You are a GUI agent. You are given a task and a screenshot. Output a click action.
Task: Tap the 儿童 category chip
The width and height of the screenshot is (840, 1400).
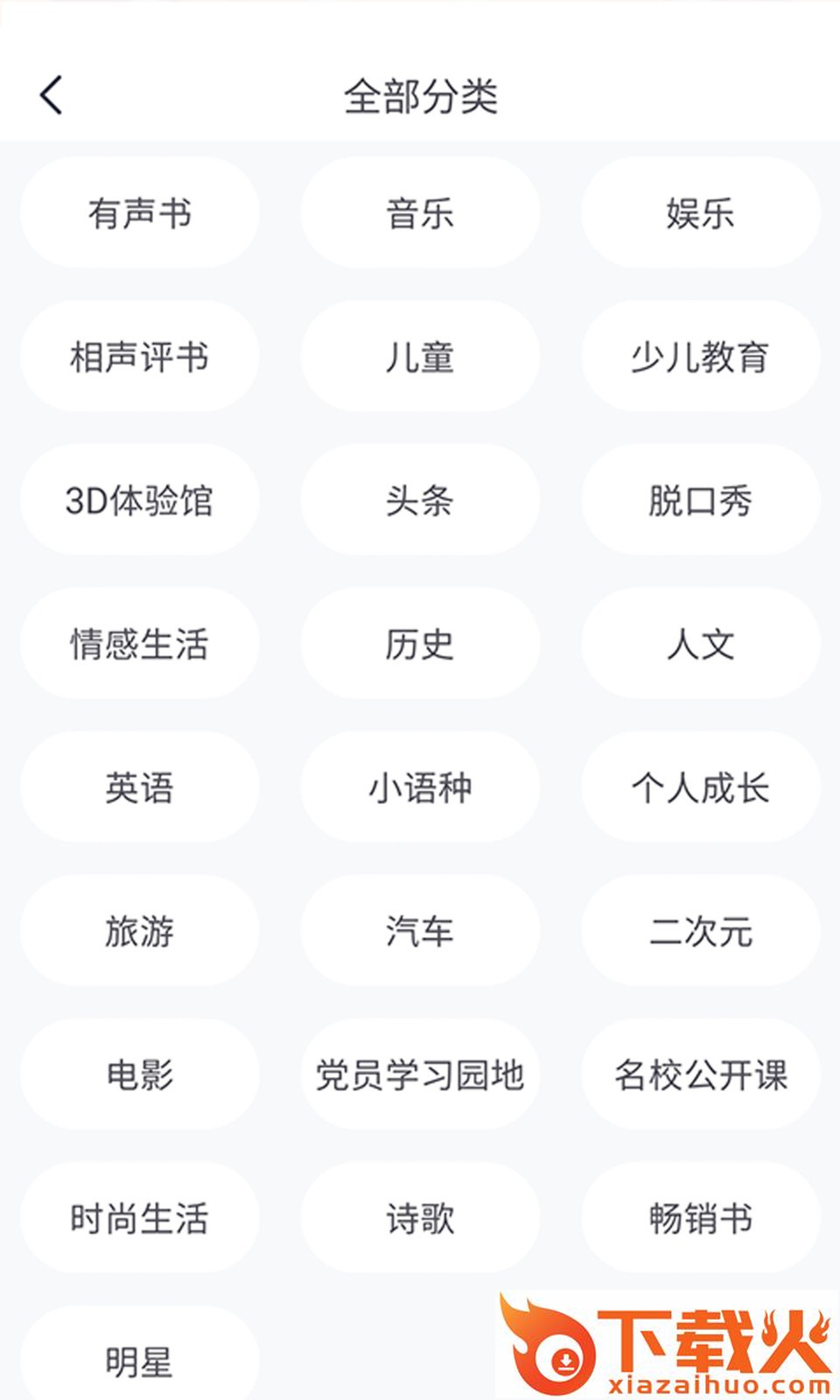[420, 356]
